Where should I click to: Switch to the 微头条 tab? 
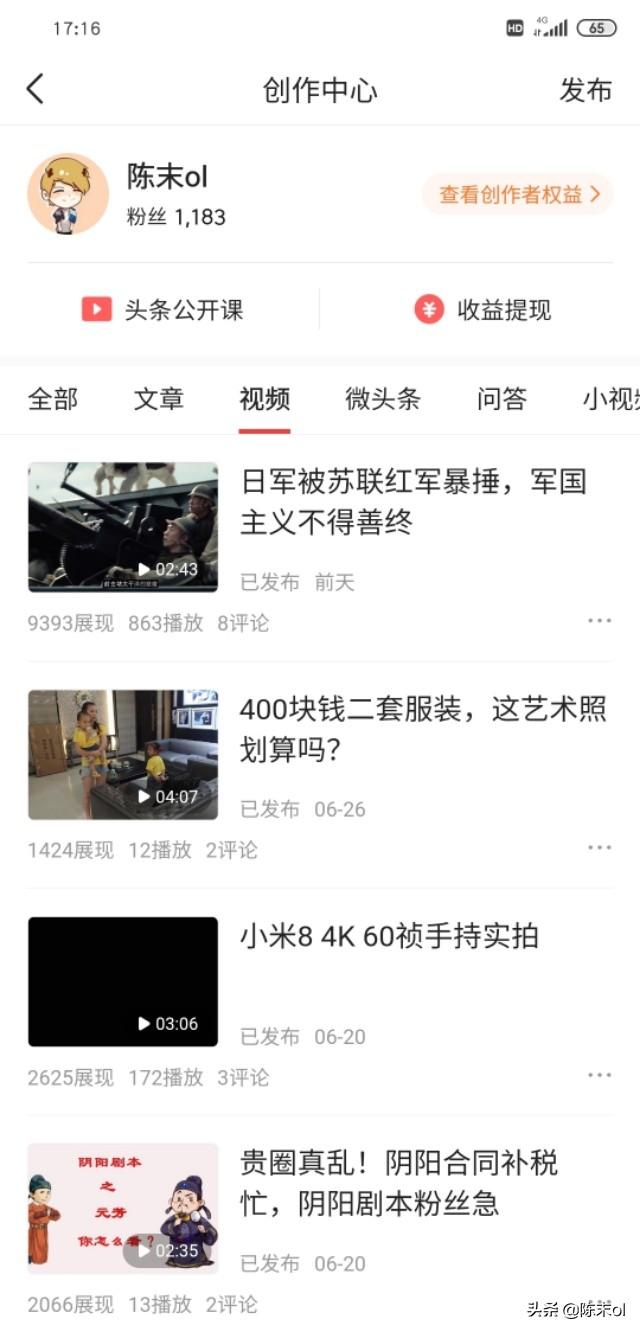(383, 399)
